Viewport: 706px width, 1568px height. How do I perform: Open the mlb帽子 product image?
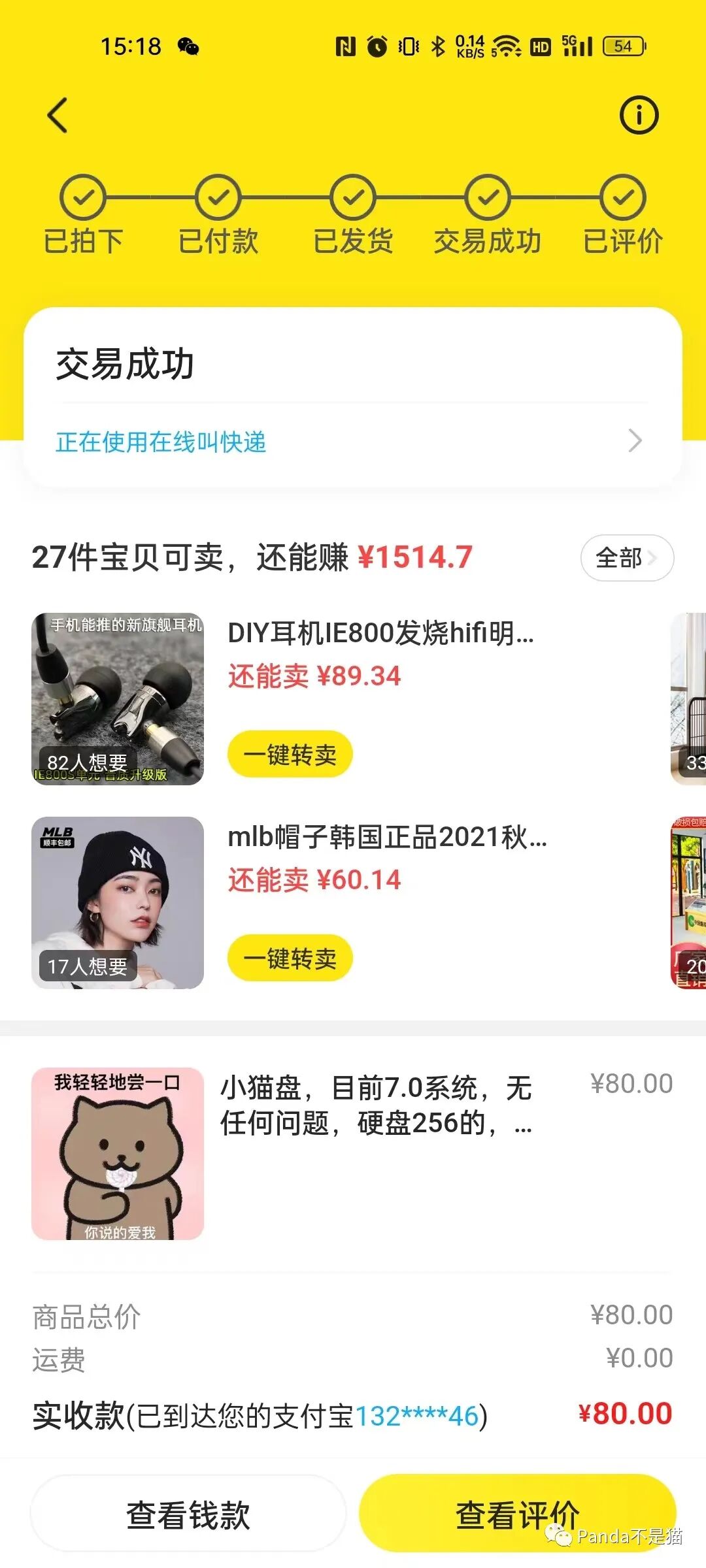pos(118,903)
